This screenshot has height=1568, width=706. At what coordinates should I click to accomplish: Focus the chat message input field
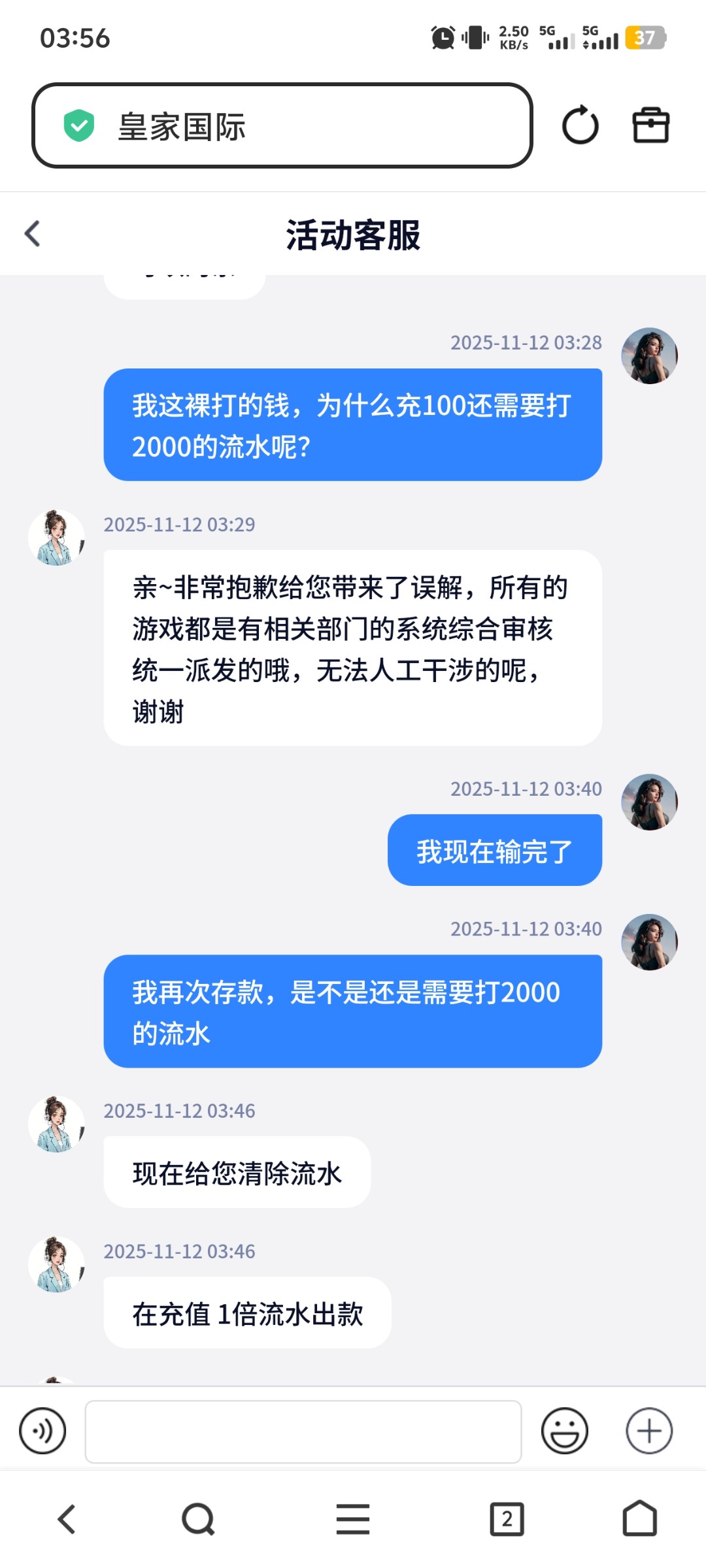click(x=303, y=1431)
